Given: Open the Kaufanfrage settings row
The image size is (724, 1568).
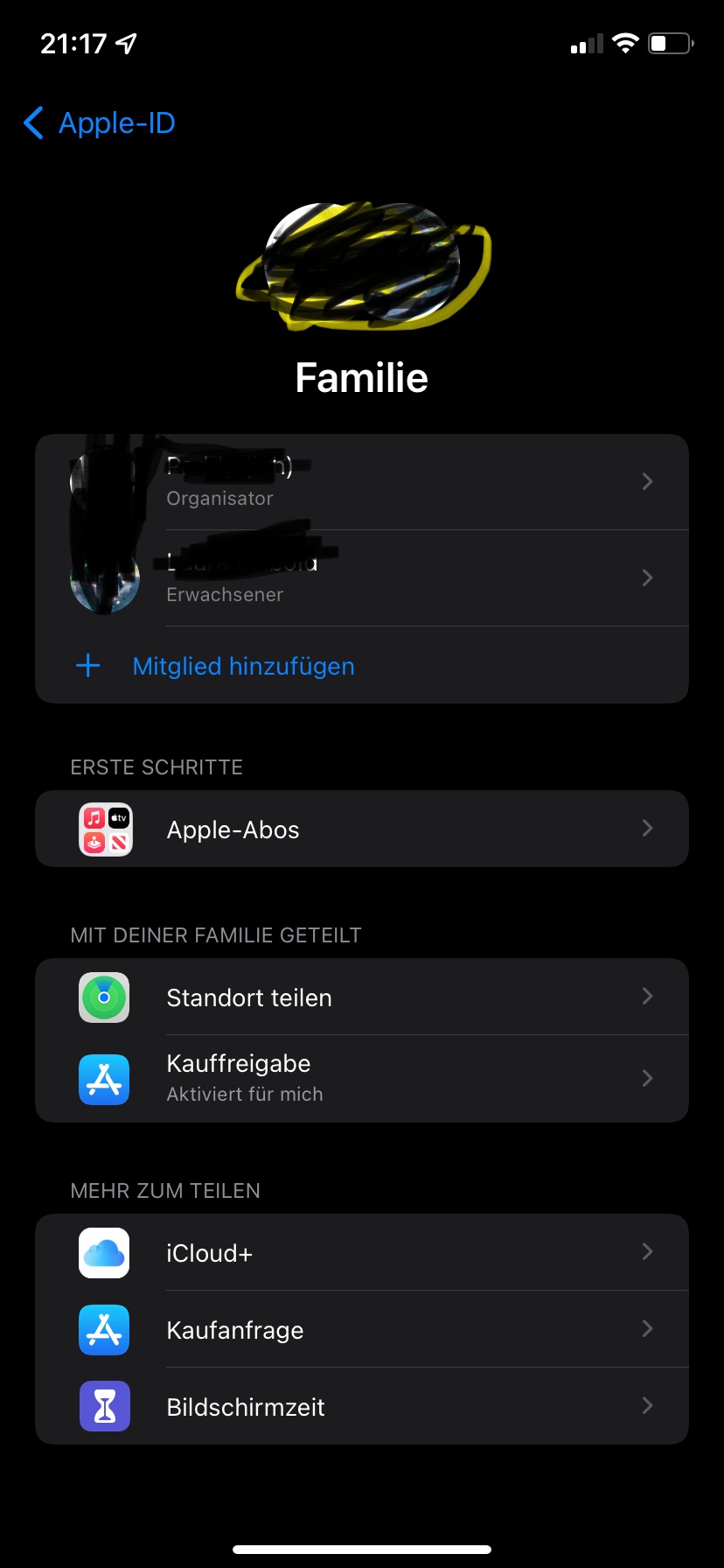Looking at the screenshot, I should point(362,1329).
